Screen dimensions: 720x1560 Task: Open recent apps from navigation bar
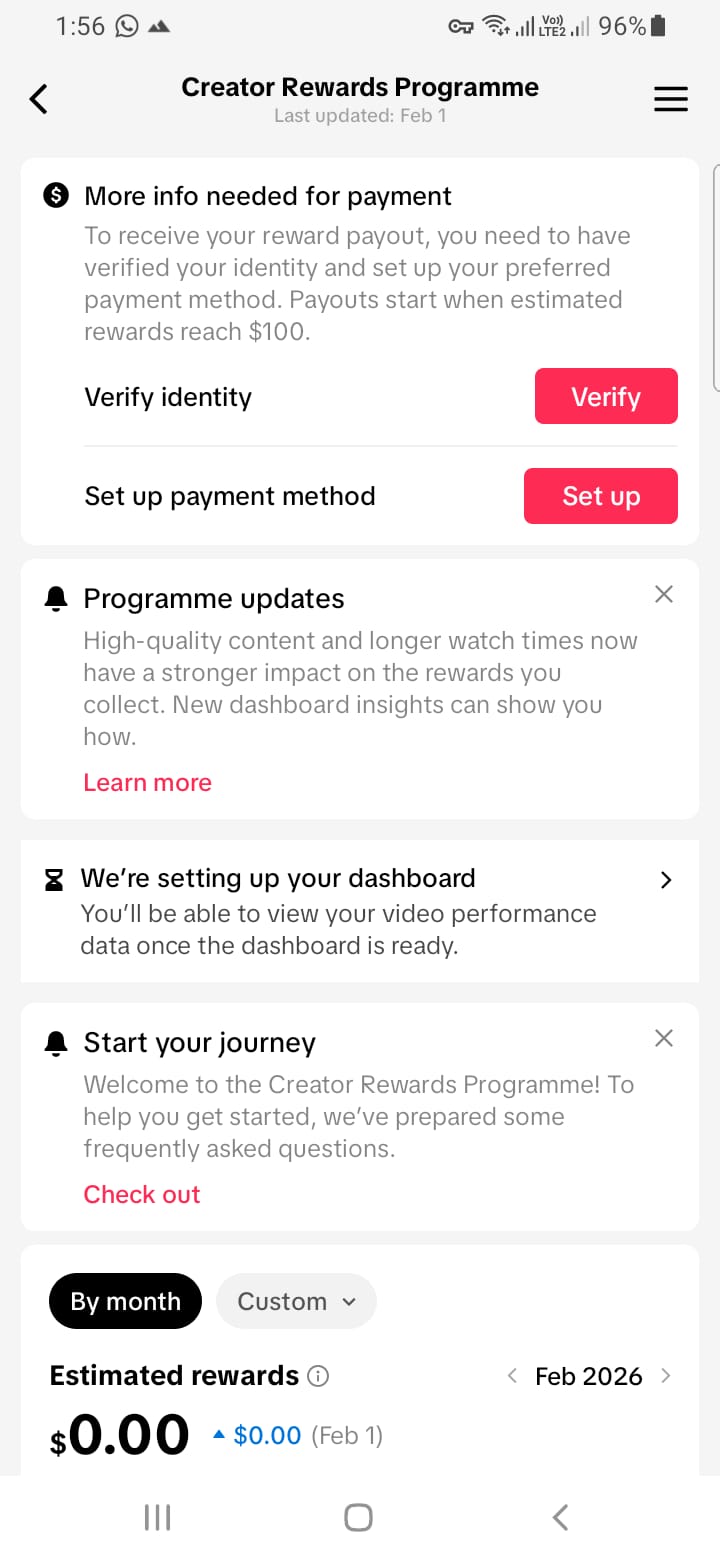(158, 1517)
